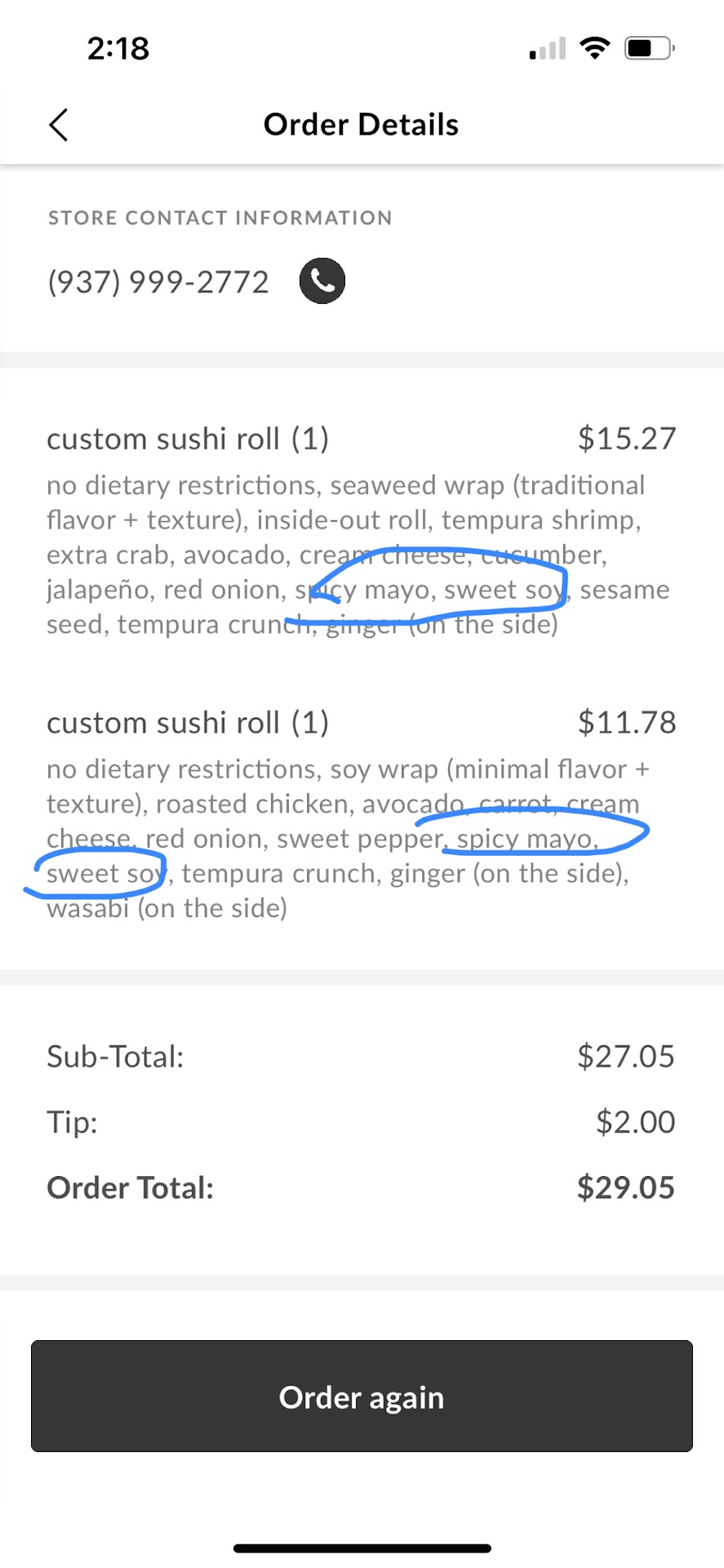This screenshot has width=724, height=1568.
Task: Tap the Order again button
Action: [362, 1396]
